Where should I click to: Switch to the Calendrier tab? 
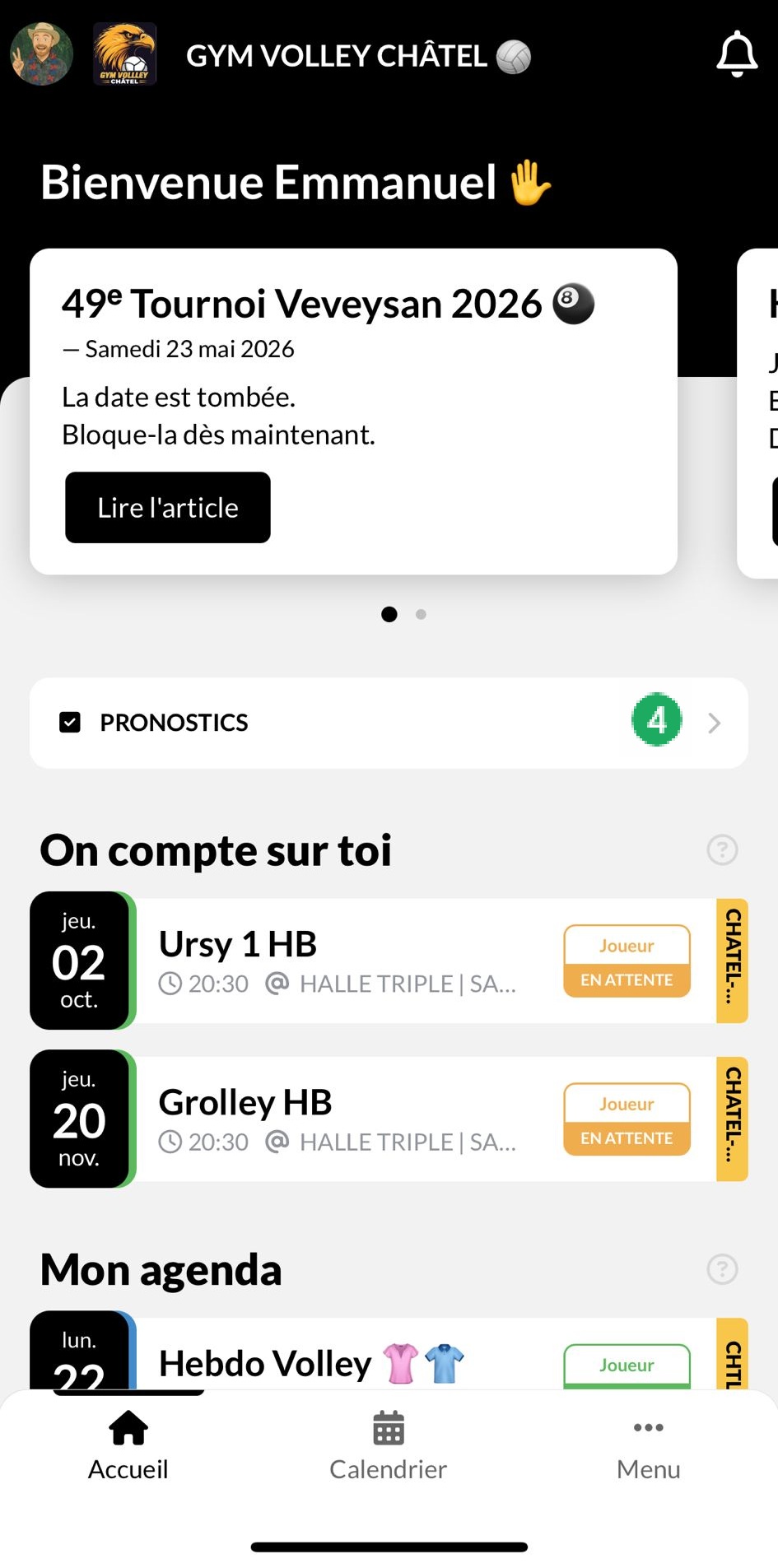click(388, 1445)
